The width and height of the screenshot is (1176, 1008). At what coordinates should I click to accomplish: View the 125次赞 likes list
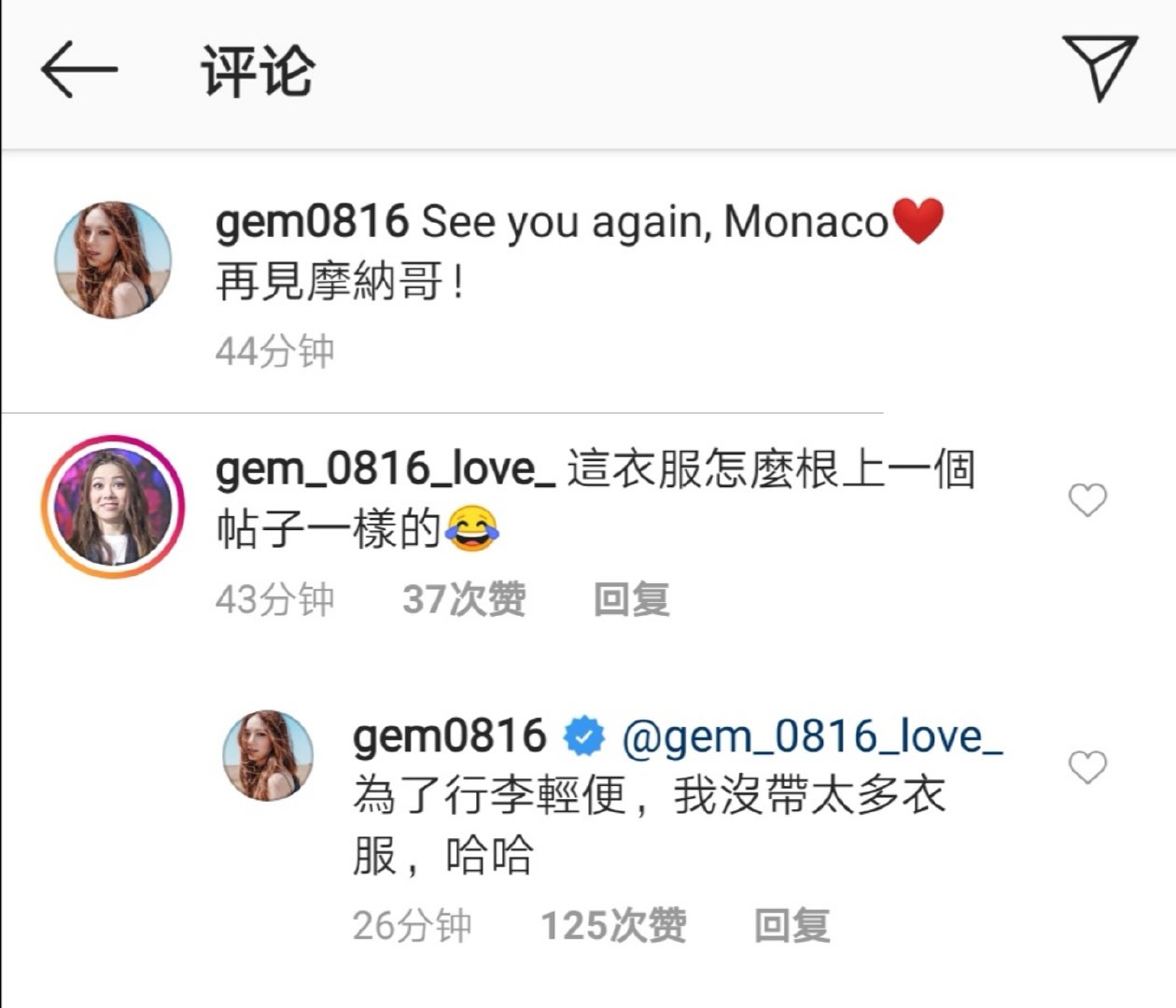pyautogui.click(x=613, y=926)
